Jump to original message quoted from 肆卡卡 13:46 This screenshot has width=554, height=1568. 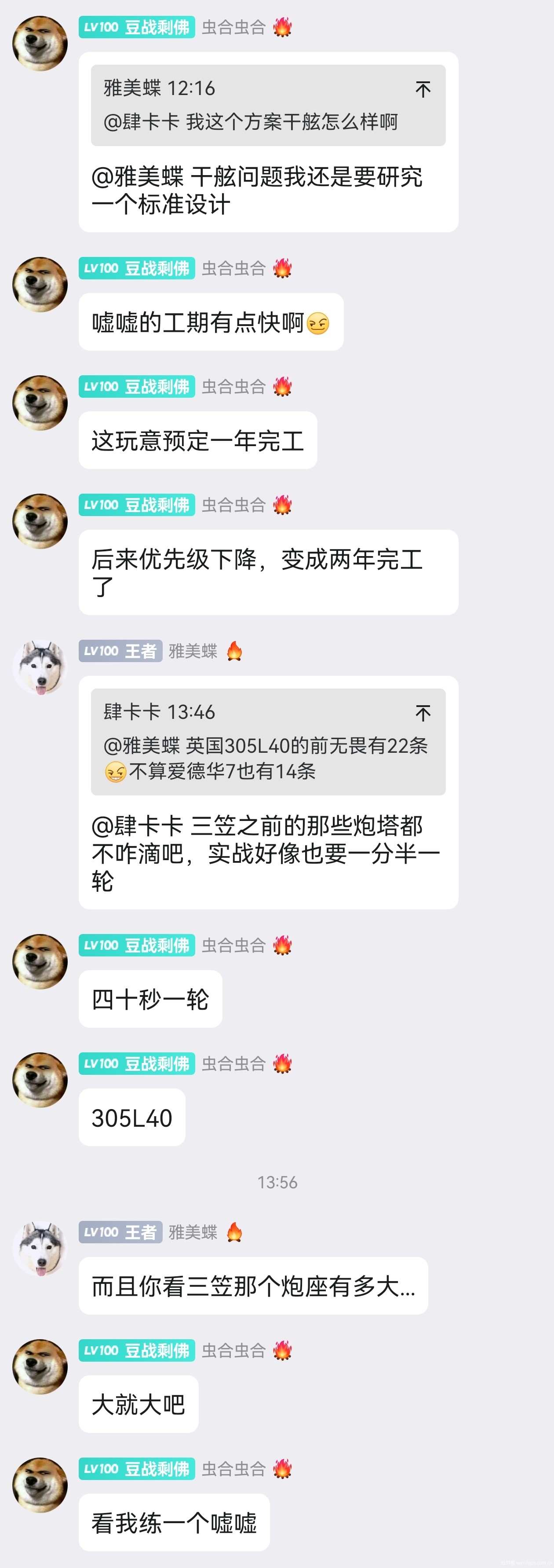point(423,713)
